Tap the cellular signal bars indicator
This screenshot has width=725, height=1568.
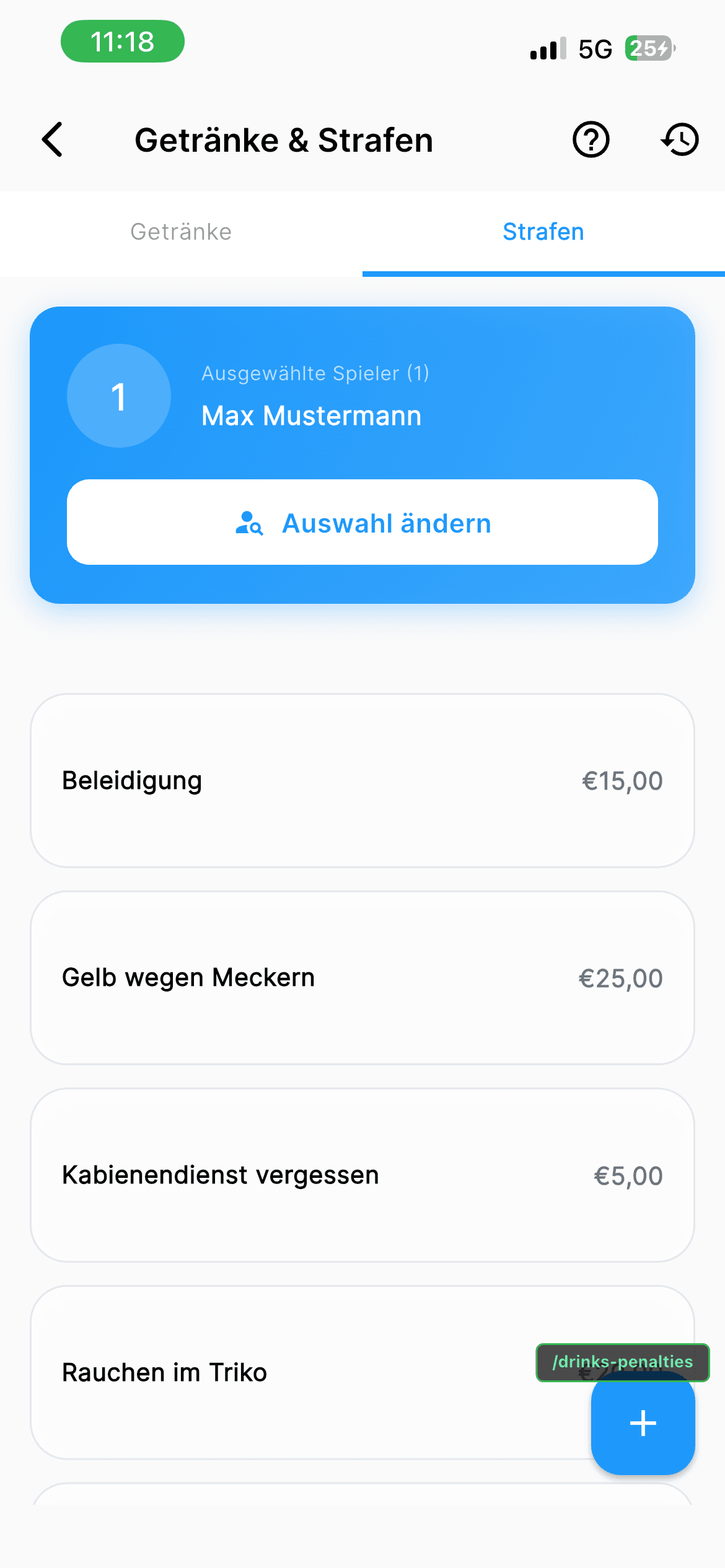tap(547, 48)
